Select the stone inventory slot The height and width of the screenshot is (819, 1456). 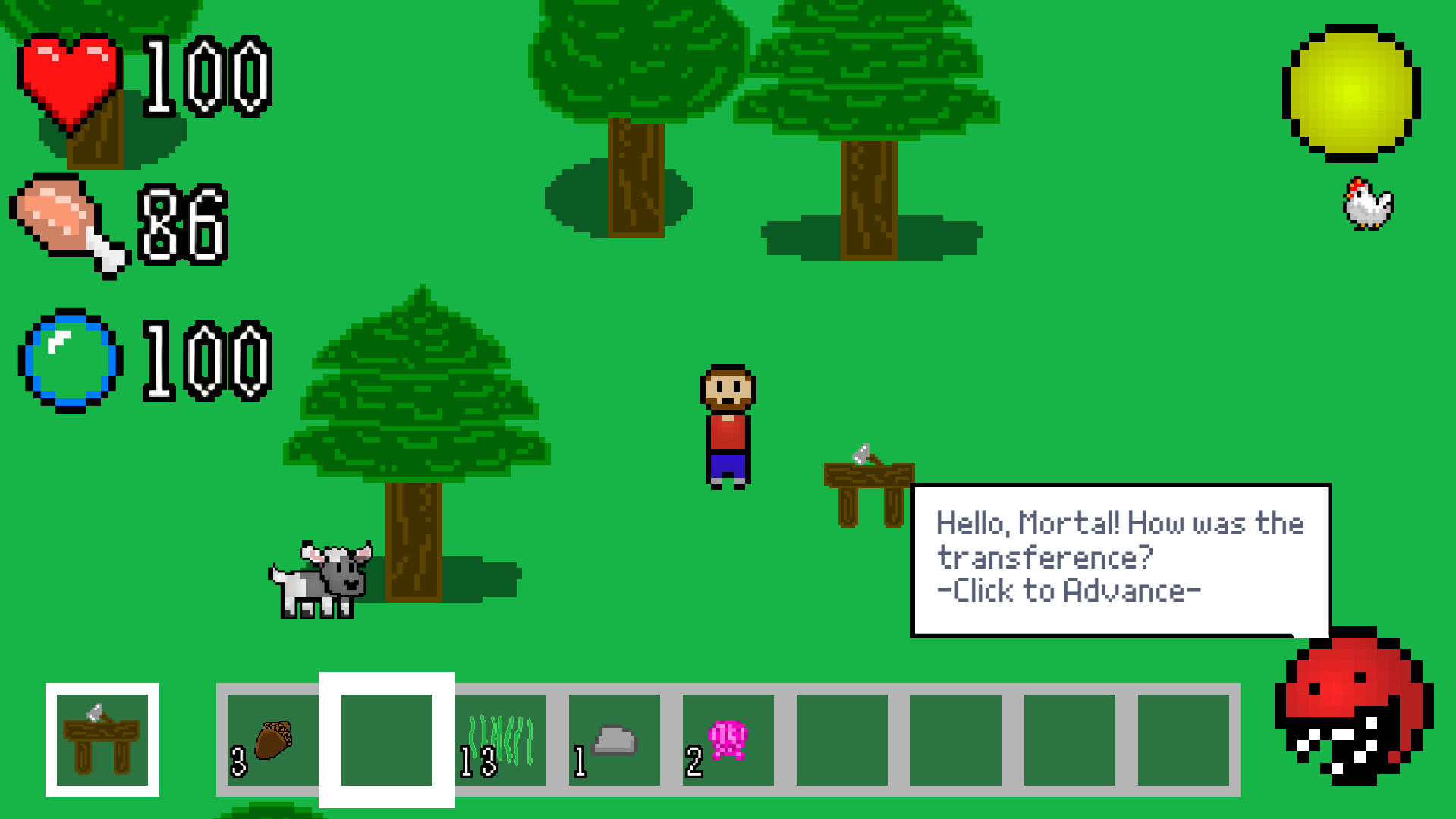coord(614,740)
